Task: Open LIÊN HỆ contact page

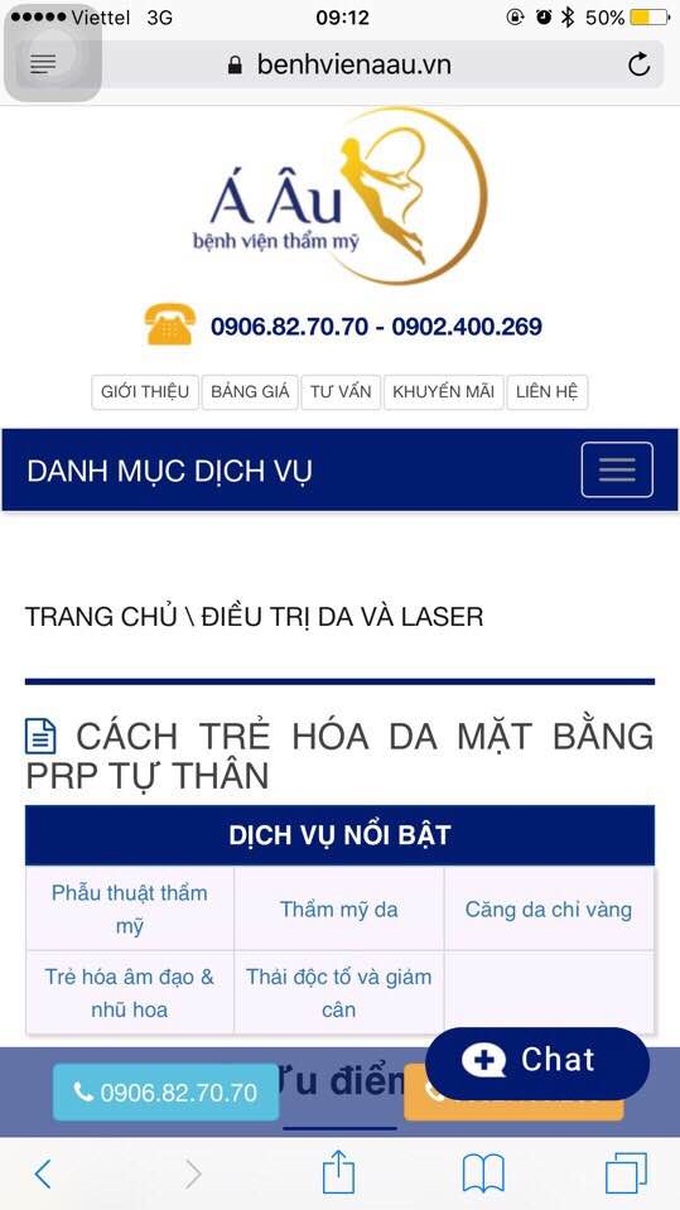Action: (547, 392)
